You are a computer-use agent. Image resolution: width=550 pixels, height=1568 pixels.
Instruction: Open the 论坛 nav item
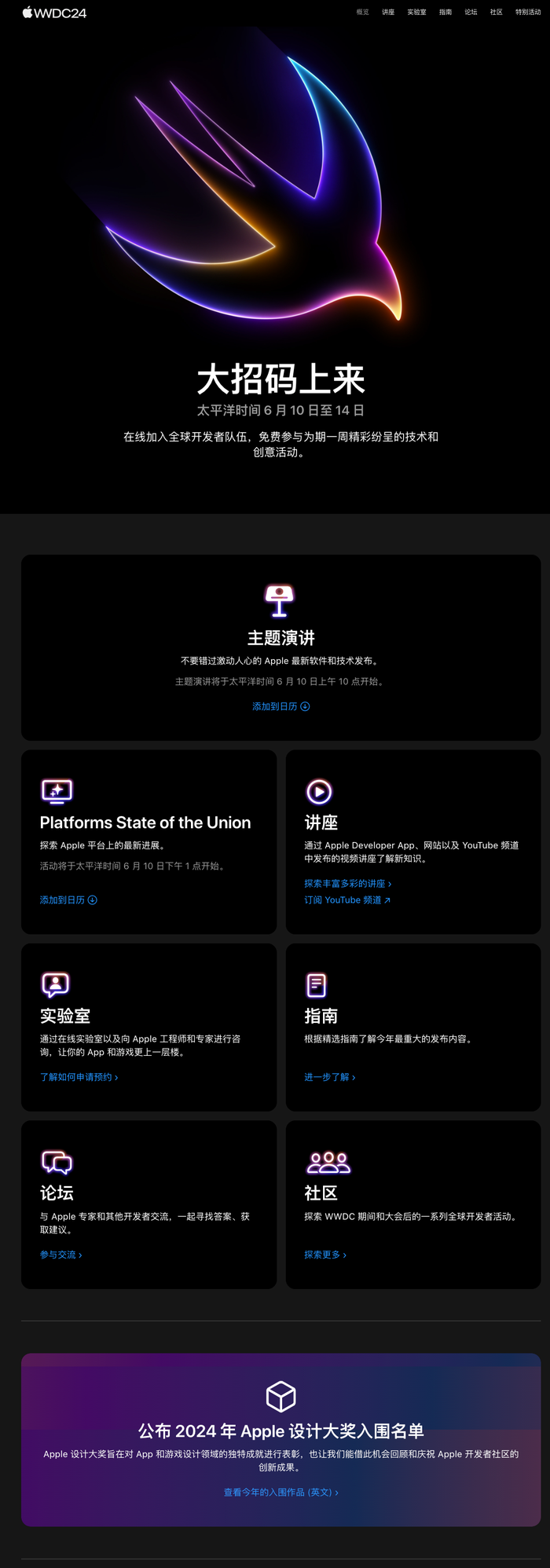click(471, 13)
